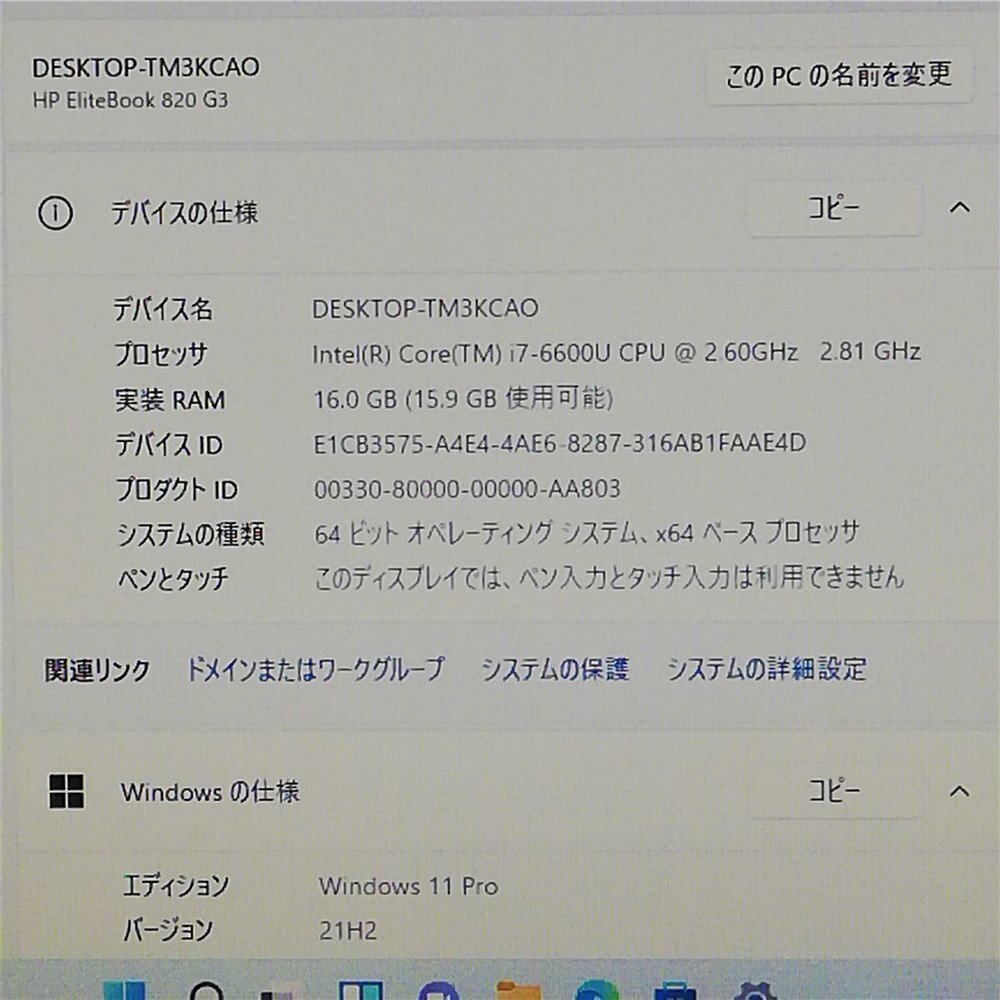This screenshot has width=1000, height=1000.
Task: Tap the 'この PC の名前を変更' button
Action: point(838,75)
